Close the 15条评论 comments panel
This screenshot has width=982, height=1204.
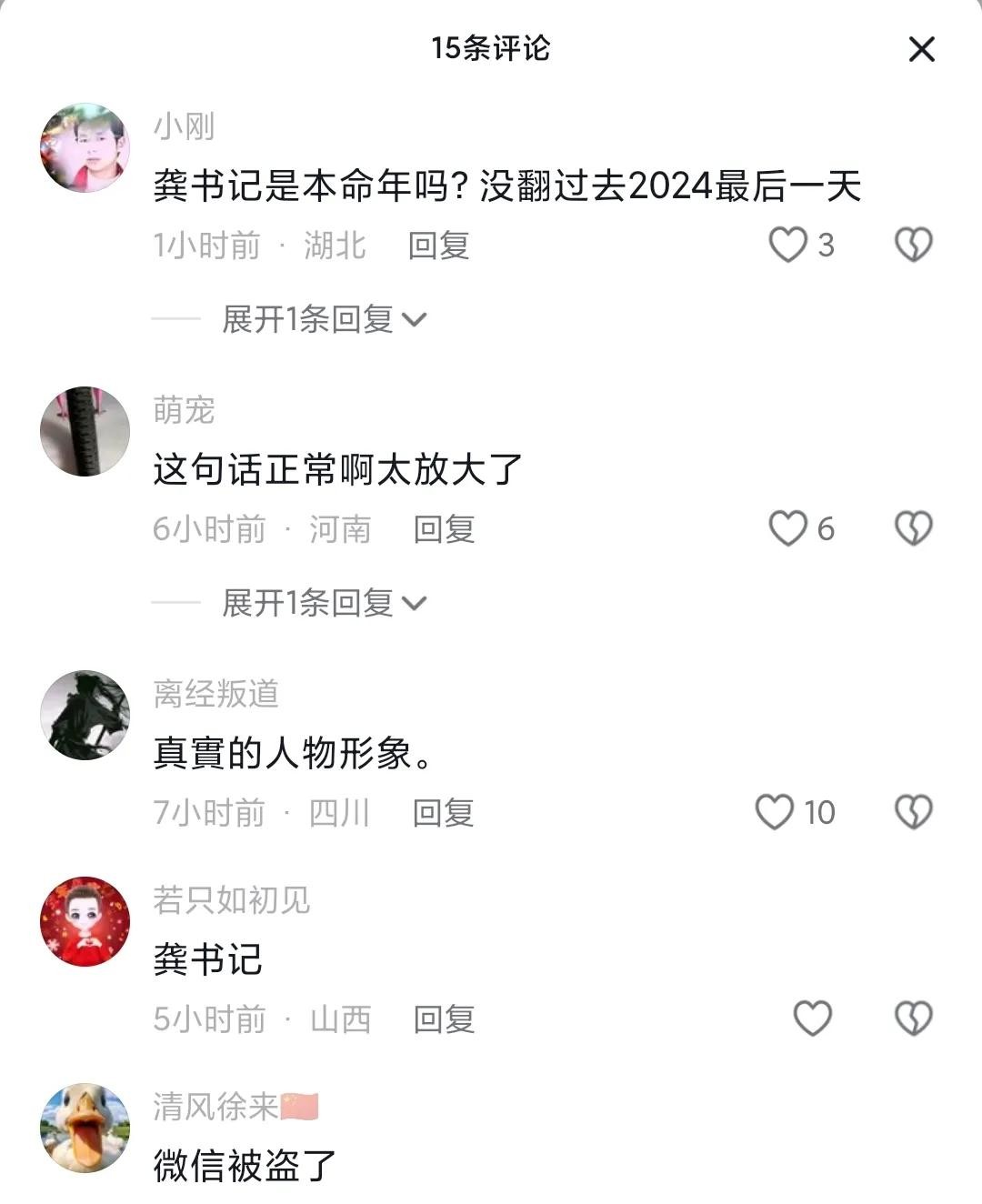(x=921, y=49)
